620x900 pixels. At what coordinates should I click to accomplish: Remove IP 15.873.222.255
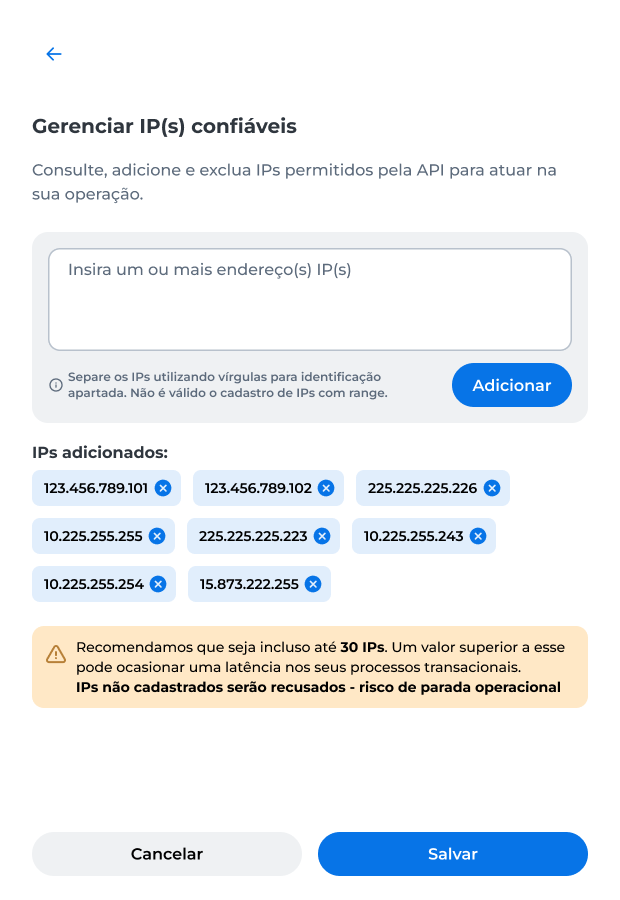313,584
